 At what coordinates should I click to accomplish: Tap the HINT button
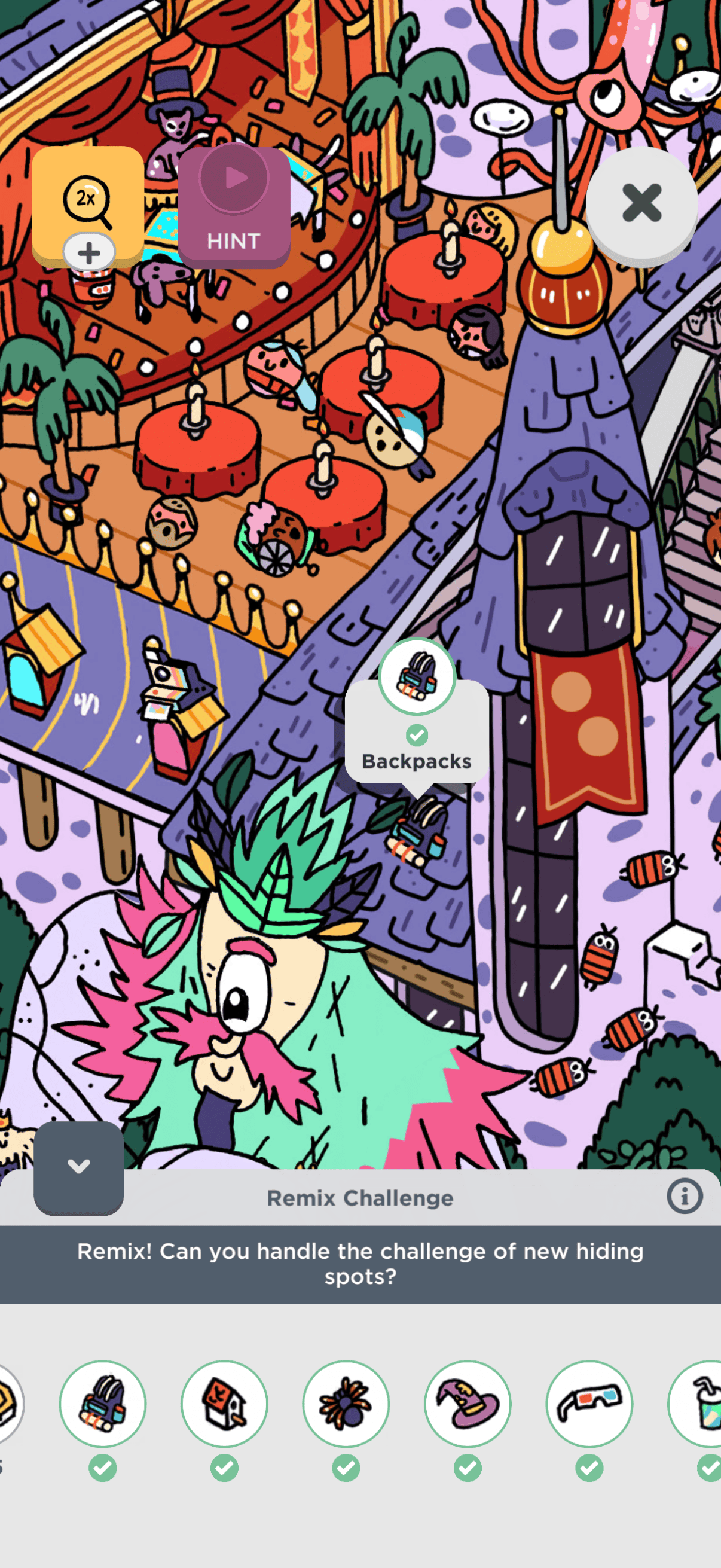point(234,206)
